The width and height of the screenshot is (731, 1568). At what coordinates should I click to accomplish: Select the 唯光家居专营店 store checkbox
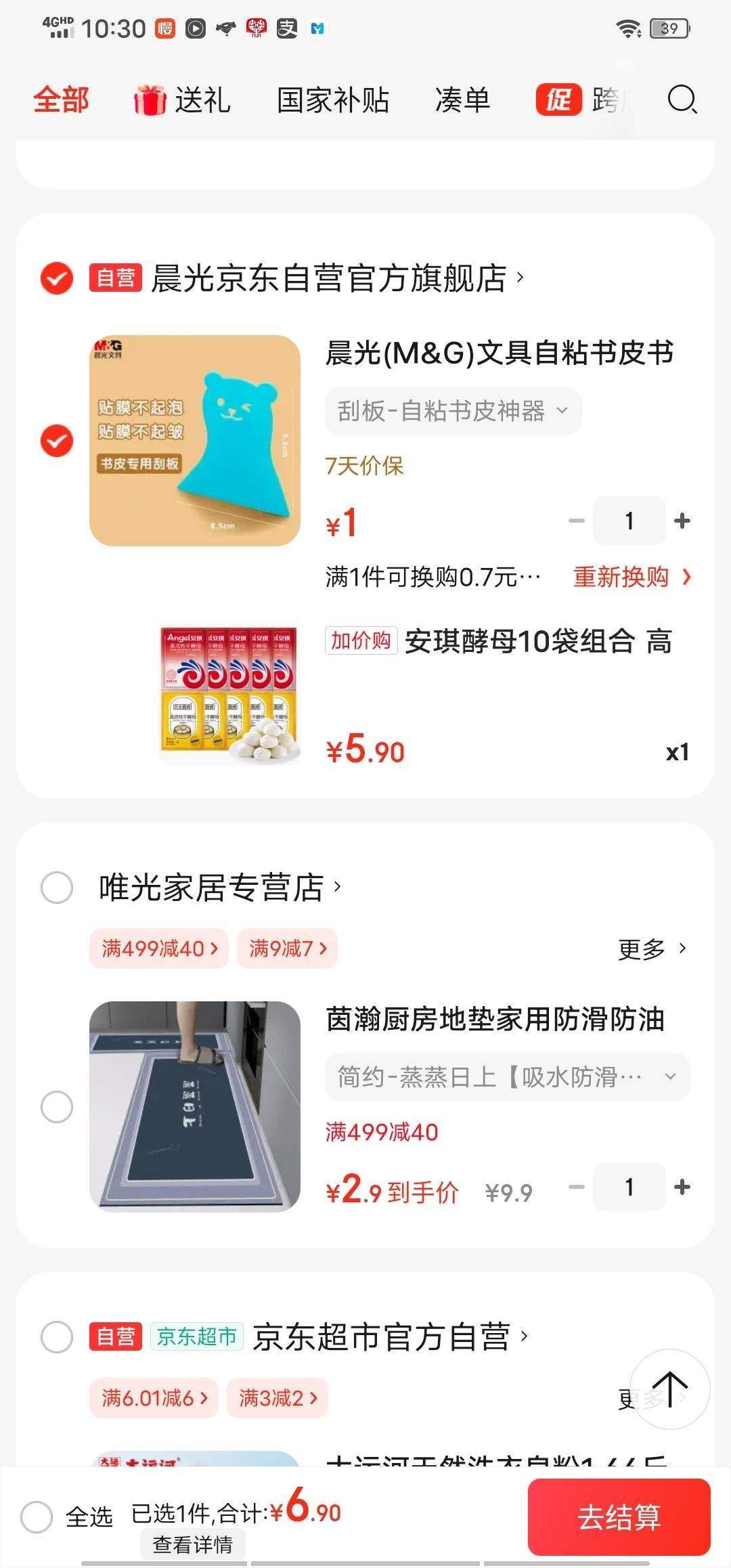[58, 888]
